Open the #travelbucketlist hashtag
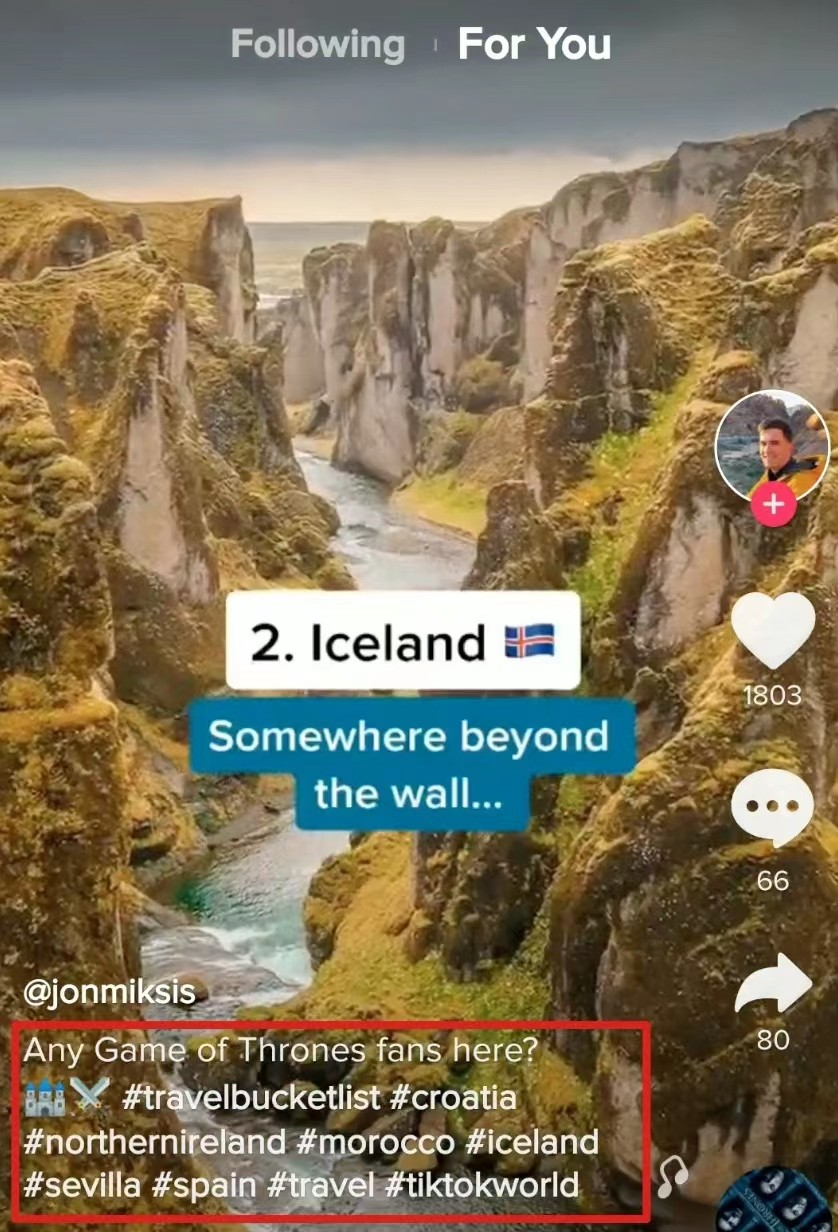The height and width of the screenshot is (1232, 838). click(251, 1098)
